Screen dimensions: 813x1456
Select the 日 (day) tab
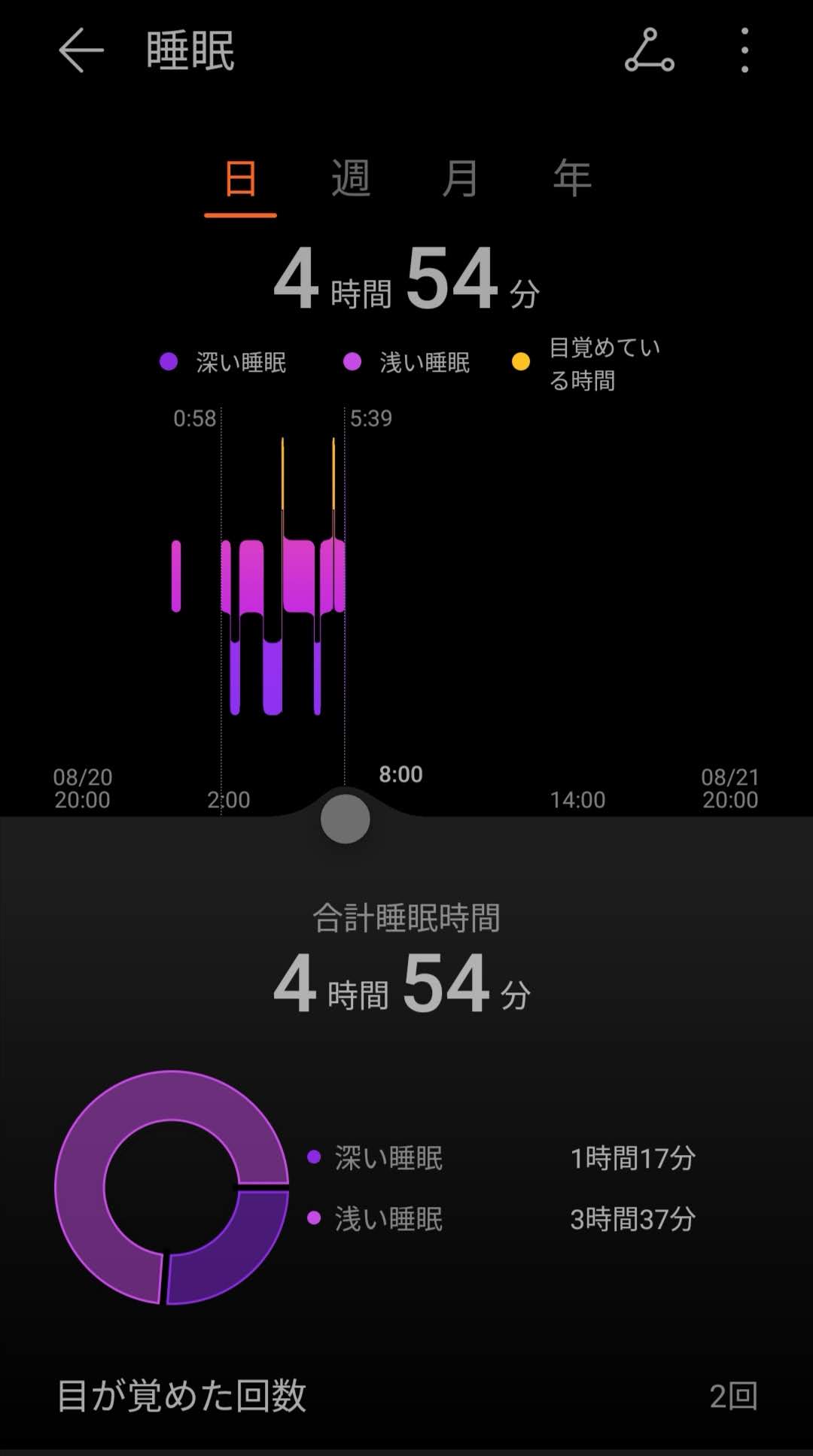pyautogui.click(x=240, y=179)
